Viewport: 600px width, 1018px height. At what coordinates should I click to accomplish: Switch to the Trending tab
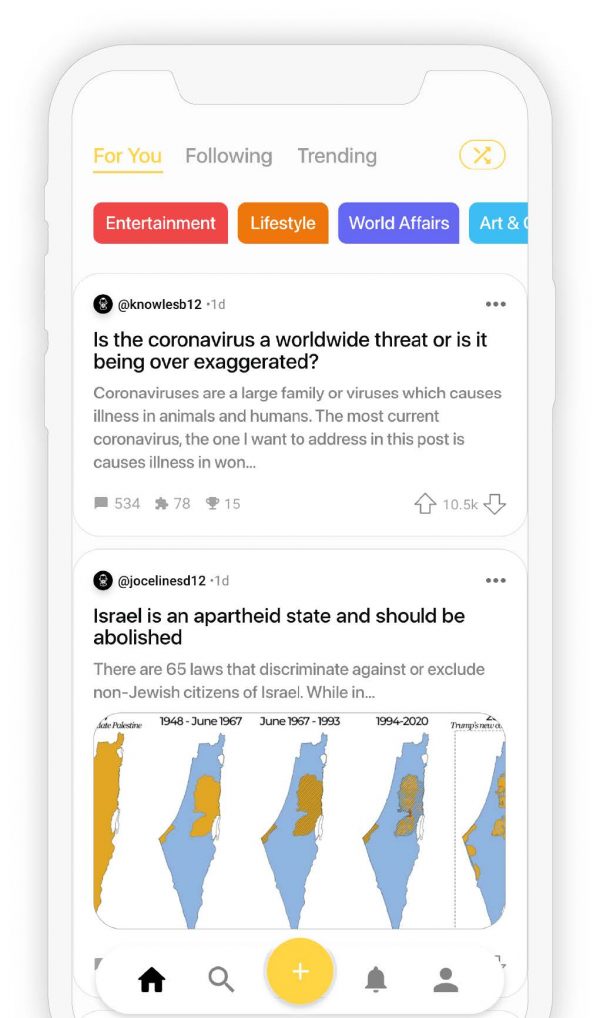(336, 156)
